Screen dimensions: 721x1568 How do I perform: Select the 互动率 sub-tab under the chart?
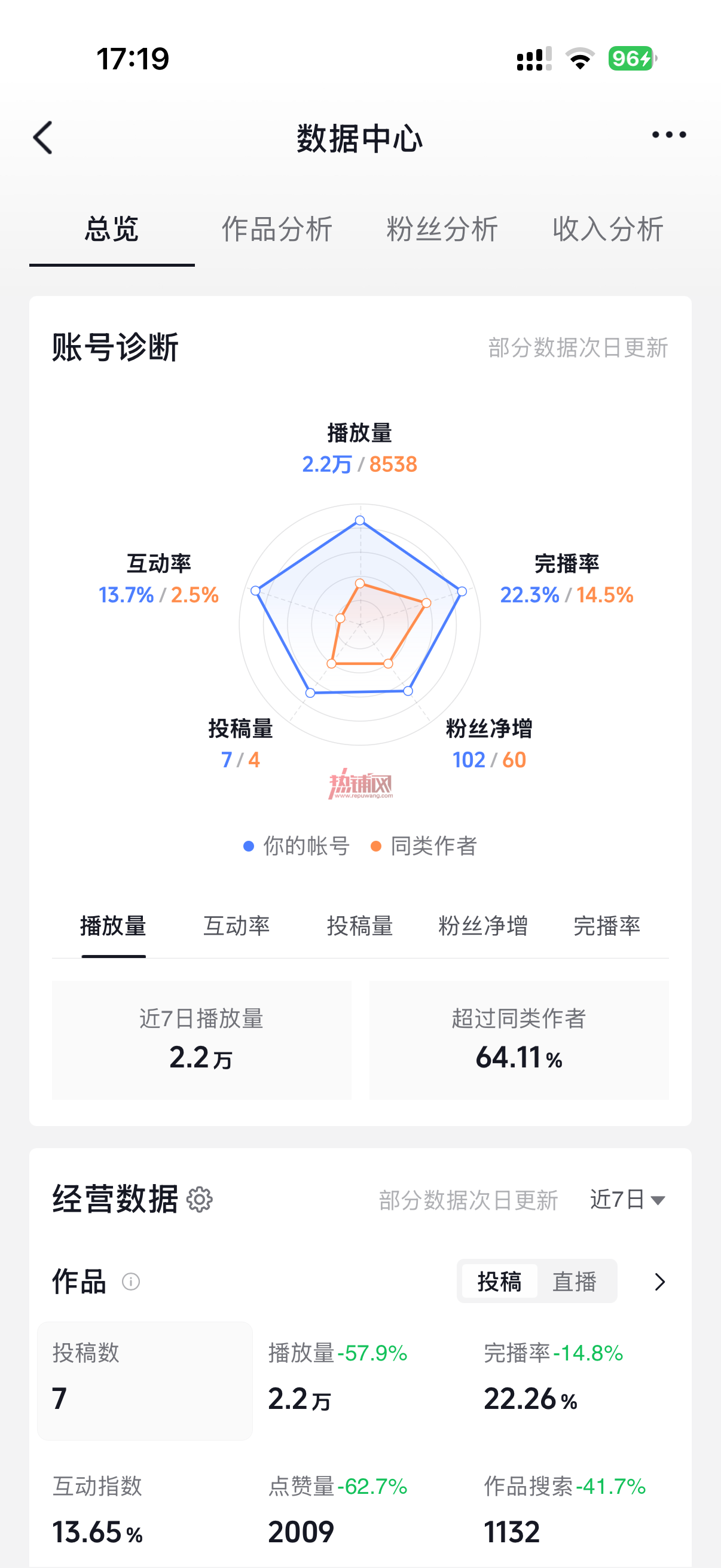237,926
